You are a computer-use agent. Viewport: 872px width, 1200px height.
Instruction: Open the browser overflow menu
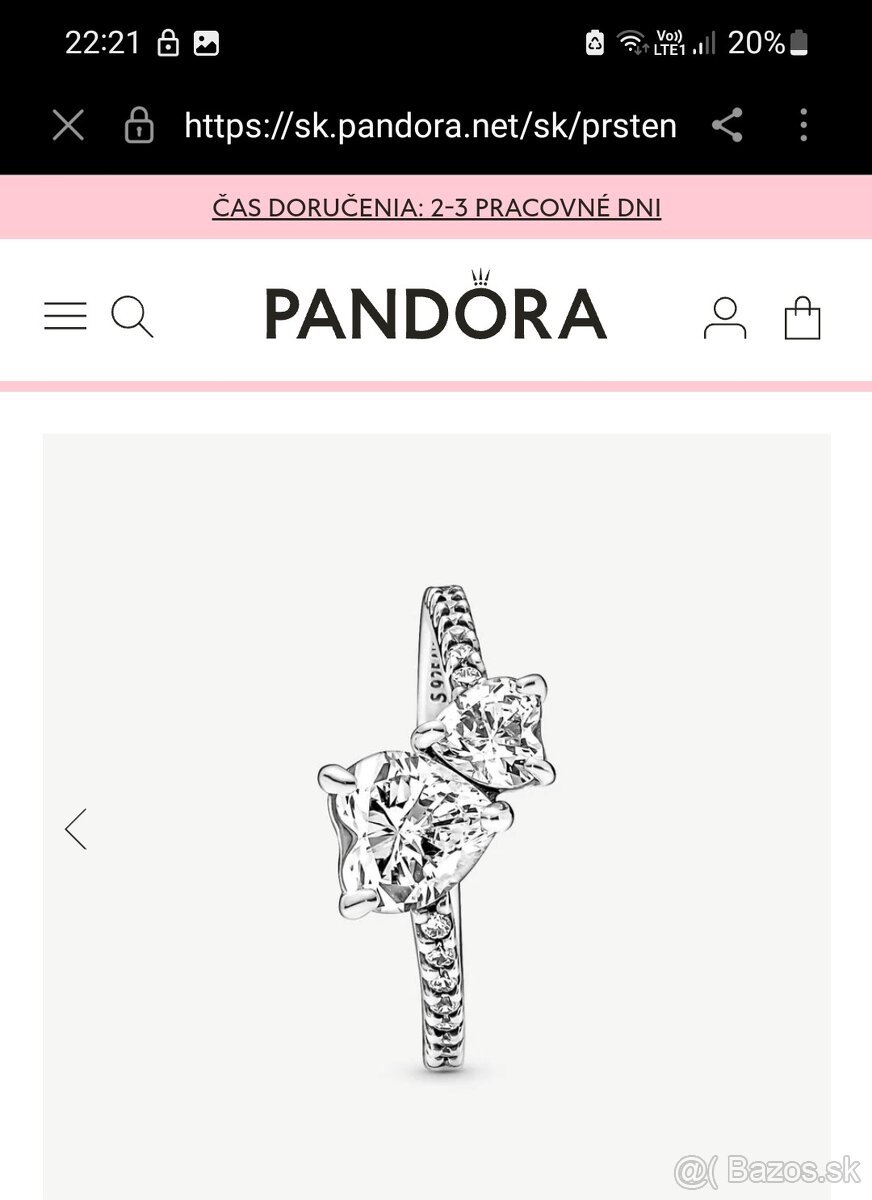click(x=803, y=126)
